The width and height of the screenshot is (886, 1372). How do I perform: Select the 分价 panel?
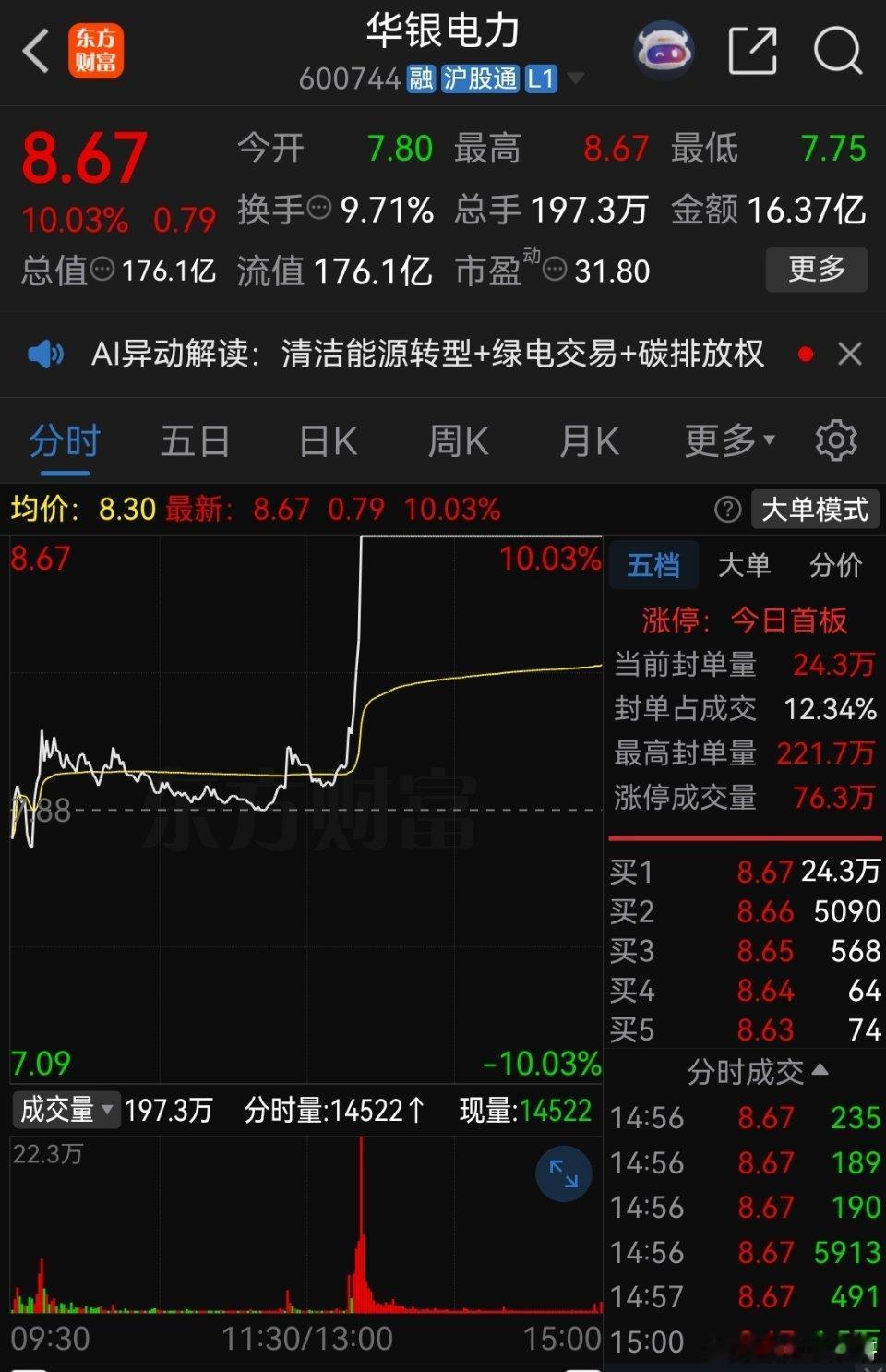tap(835, 565)
